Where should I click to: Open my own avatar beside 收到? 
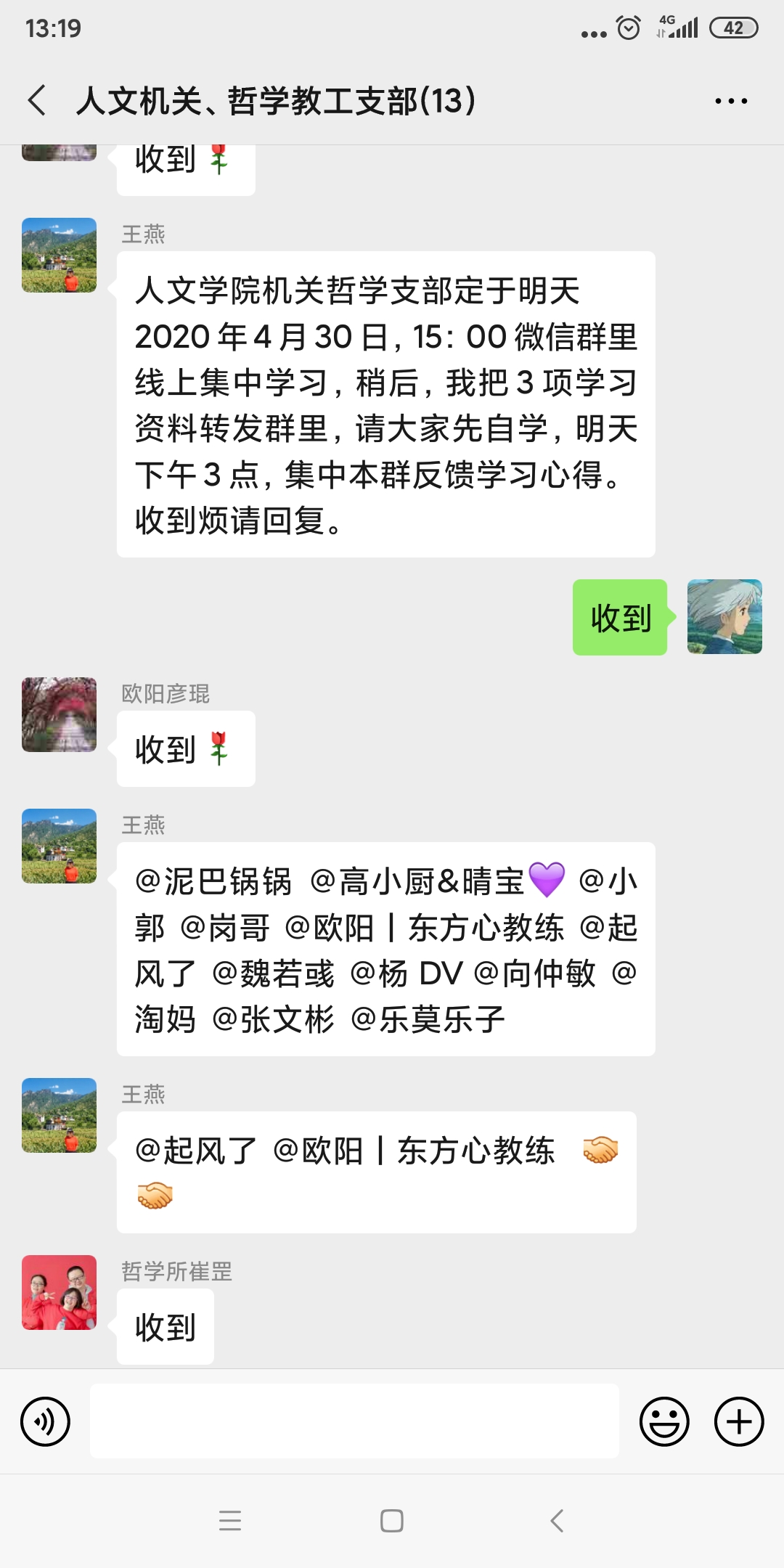(724, 617)
